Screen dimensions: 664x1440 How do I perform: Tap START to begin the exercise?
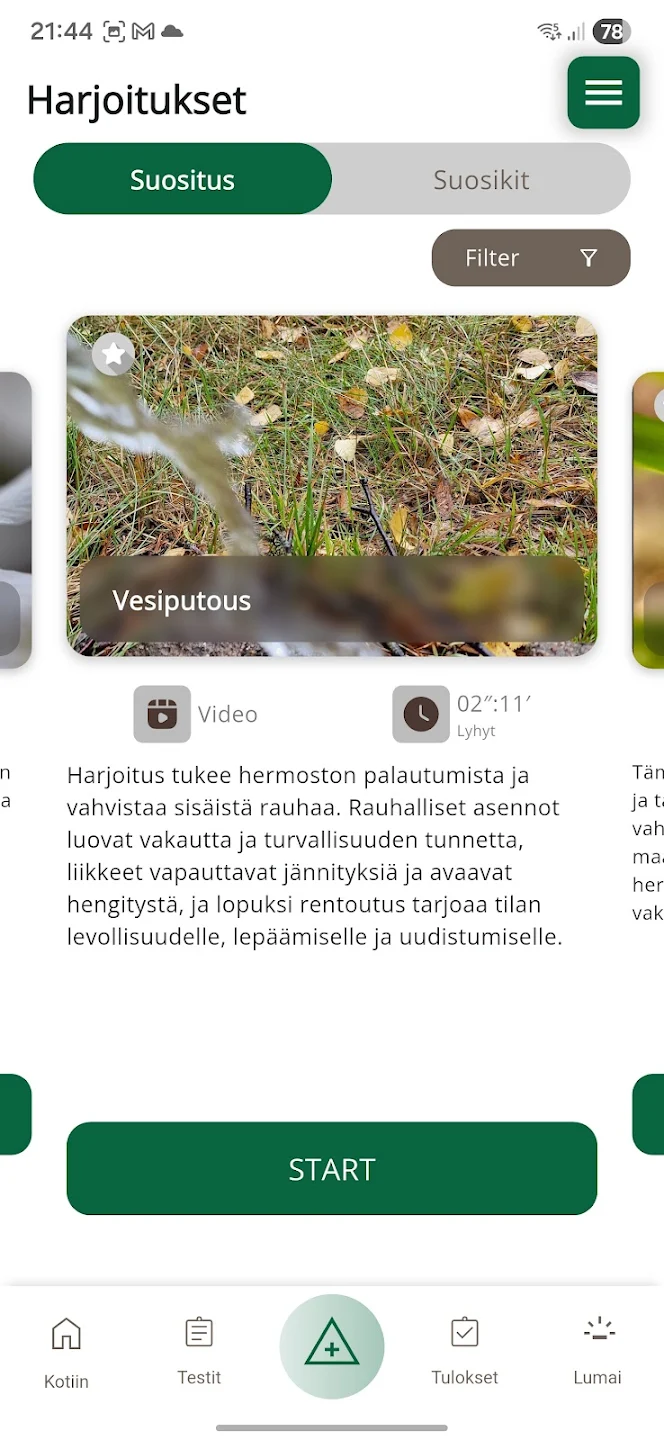point(332,1169)
